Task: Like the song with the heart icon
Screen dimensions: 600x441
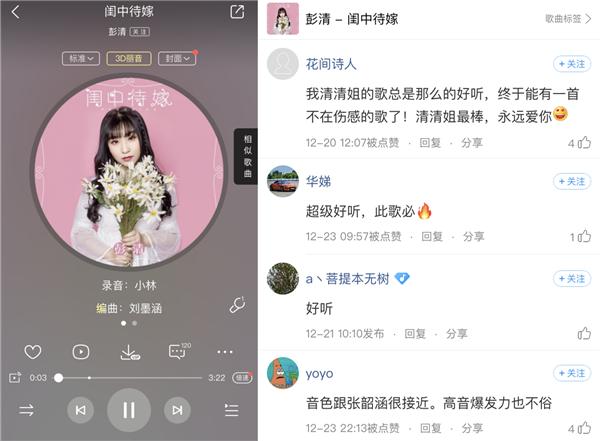Action: click(x=32, y=352)
